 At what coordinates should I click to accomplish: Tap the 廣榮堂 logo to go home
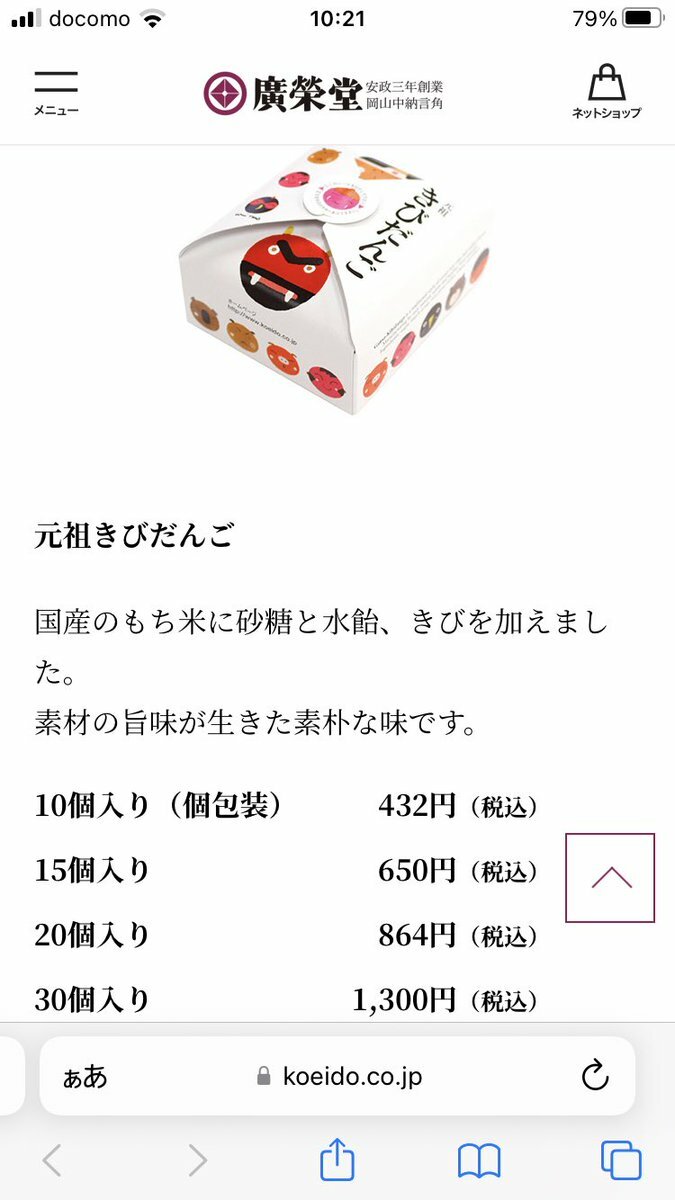coord(322,93)
